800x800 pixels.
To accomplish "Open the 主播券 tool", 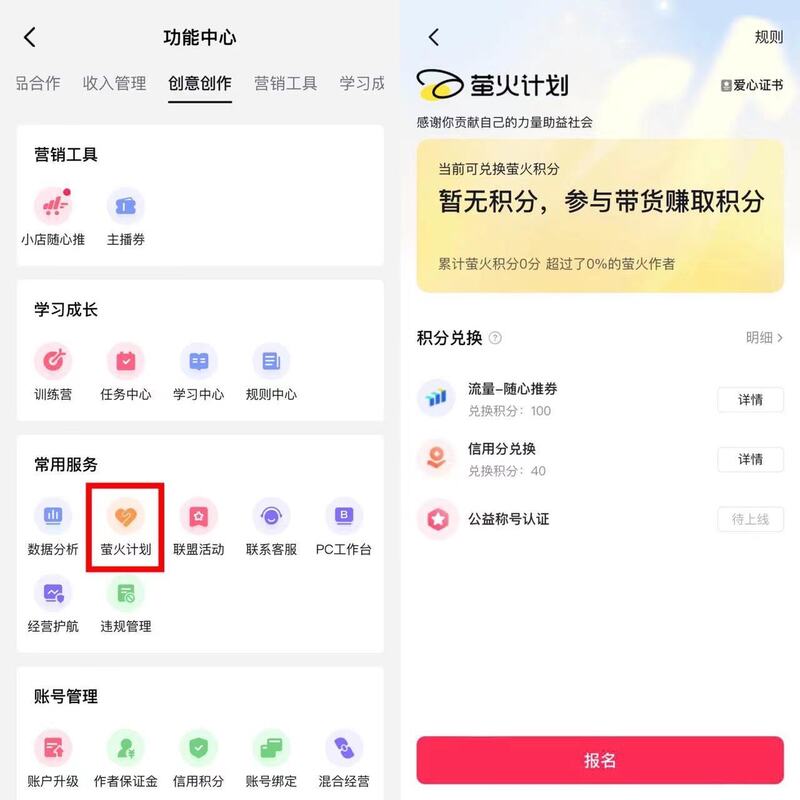I will point(126,216).
